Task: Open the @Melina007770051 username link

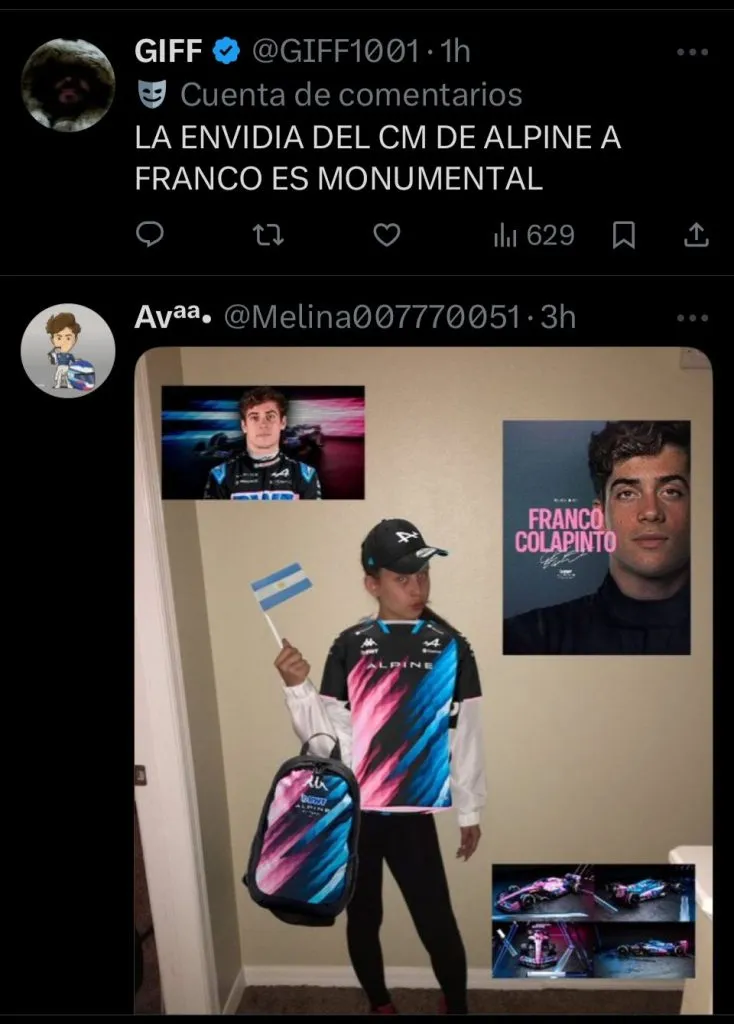Action: click(x=372, y=318)
